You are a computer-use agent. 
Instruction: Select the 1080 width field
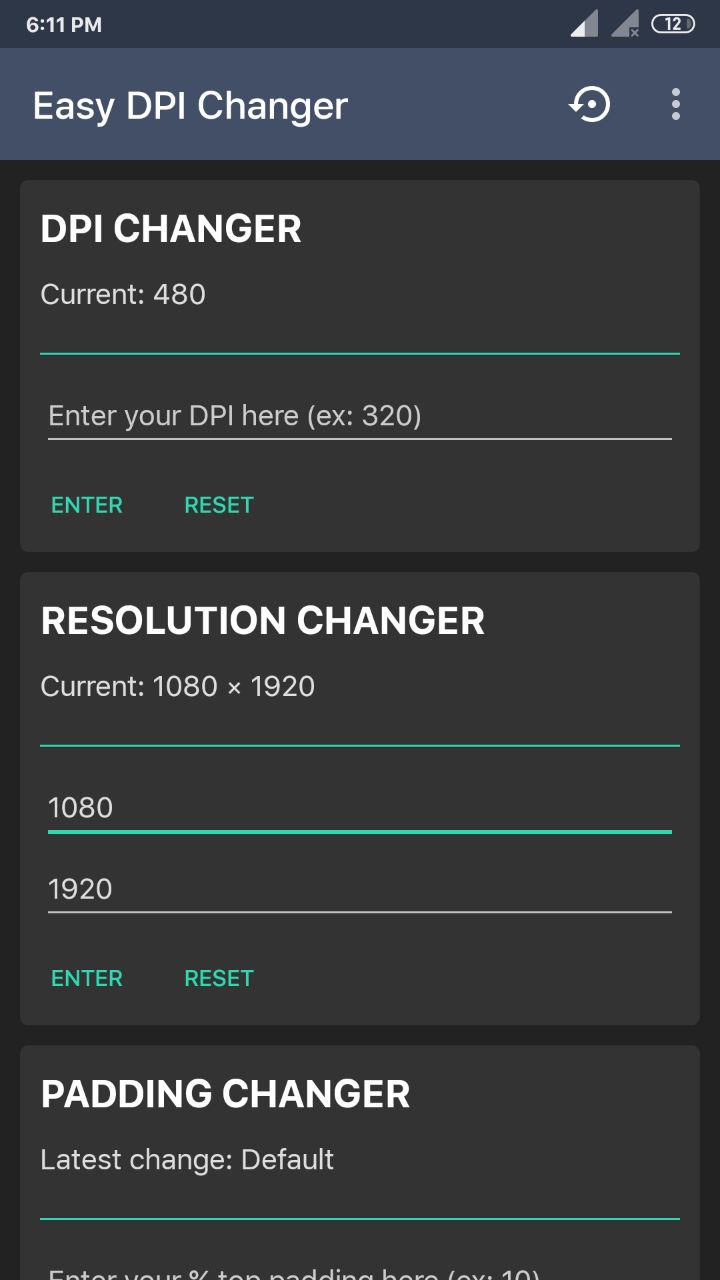click(360, 808)
